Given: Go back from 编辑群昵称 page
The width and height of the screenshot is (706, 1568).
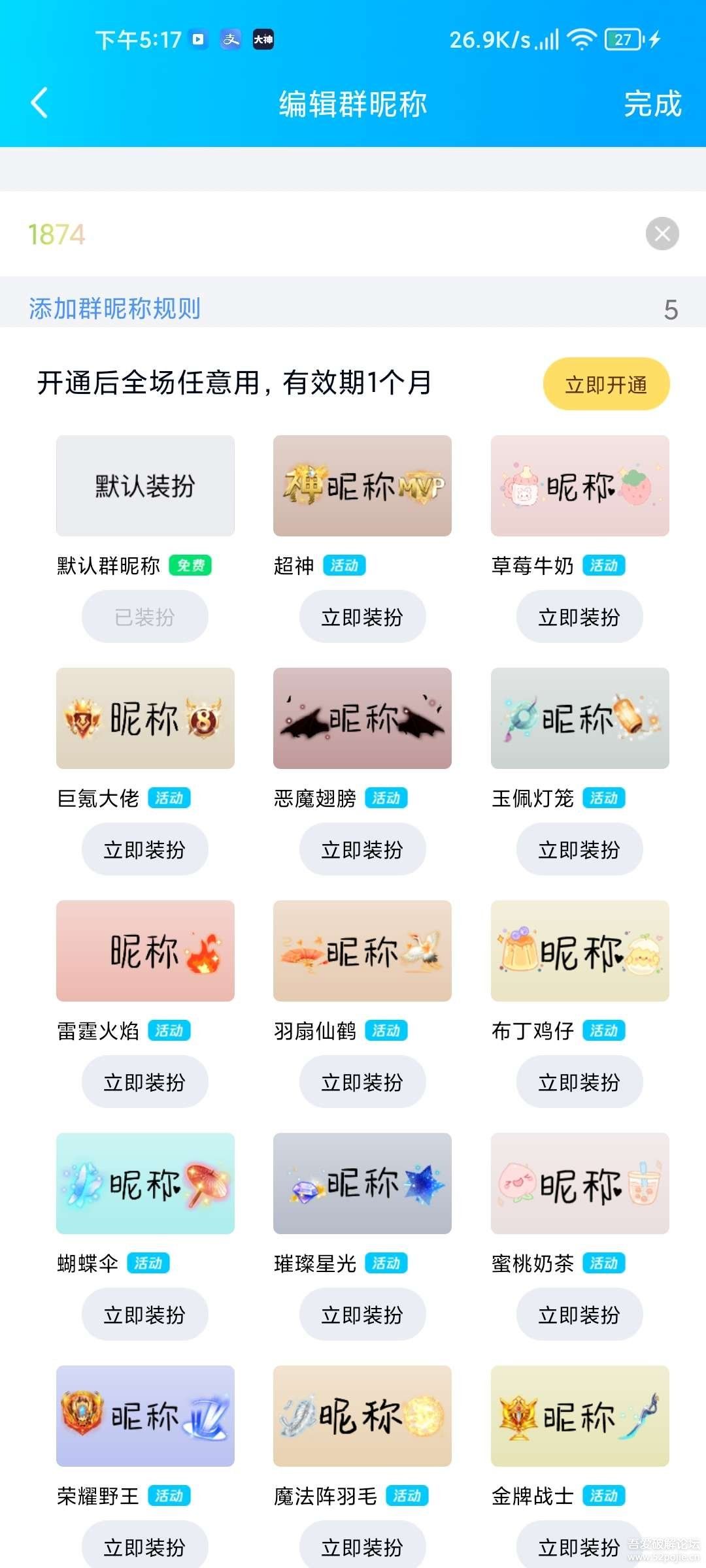Looking at the screenshot, I should (39, 103).
